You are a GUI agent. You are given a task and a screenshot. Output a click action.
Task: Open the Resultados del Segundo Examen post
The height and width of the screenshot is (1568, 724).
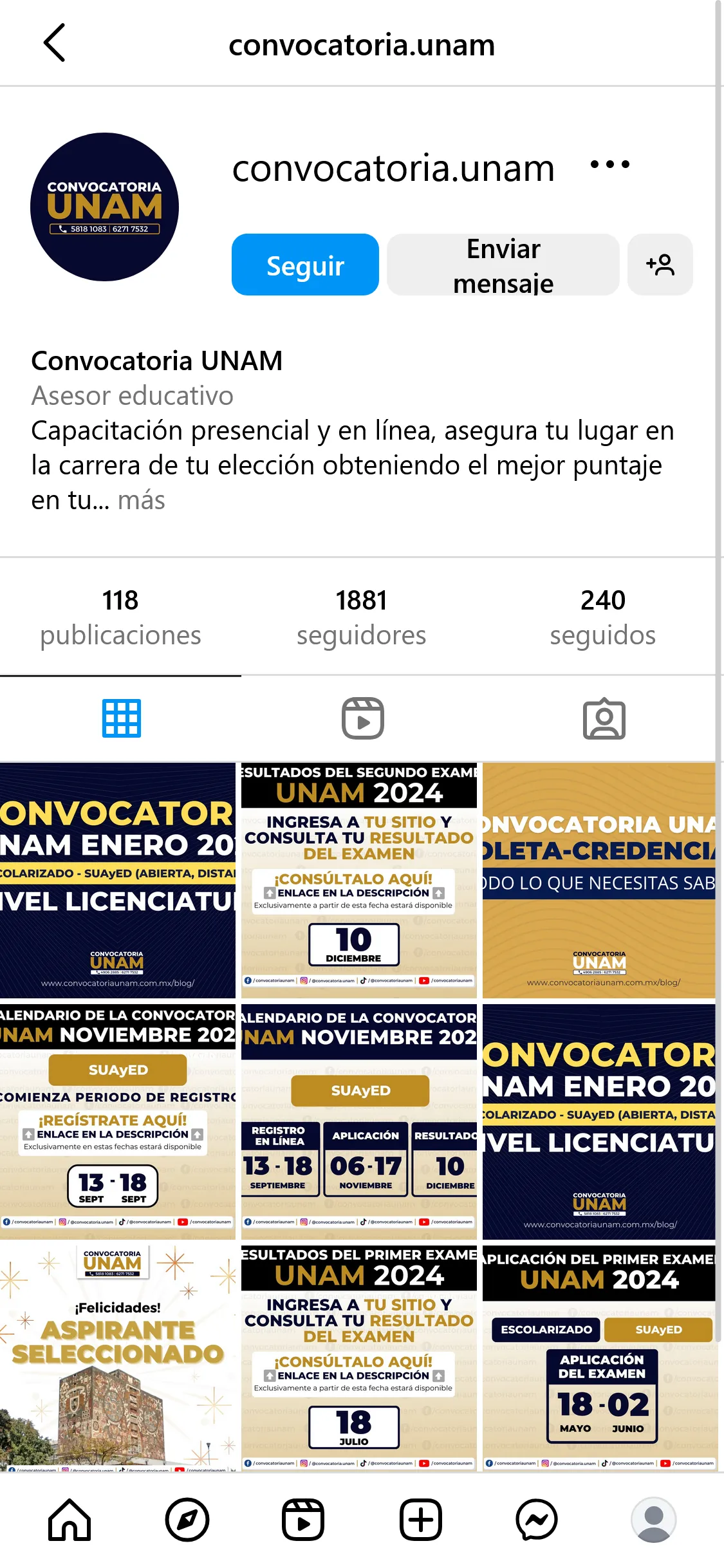[359, 880]
